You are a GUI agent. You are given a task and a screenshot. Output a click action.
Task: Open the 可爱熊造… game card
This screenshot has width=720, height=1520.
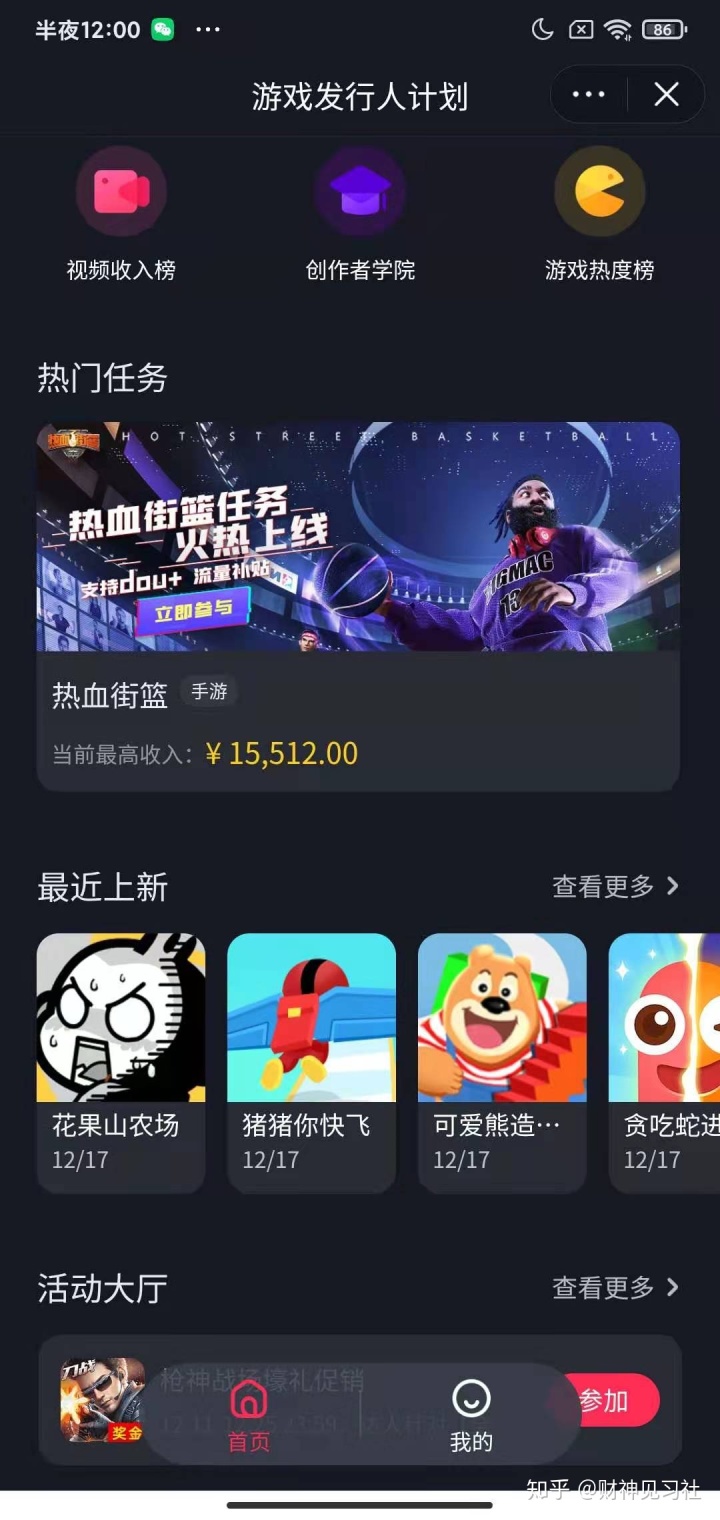[x=502, y=1060]
